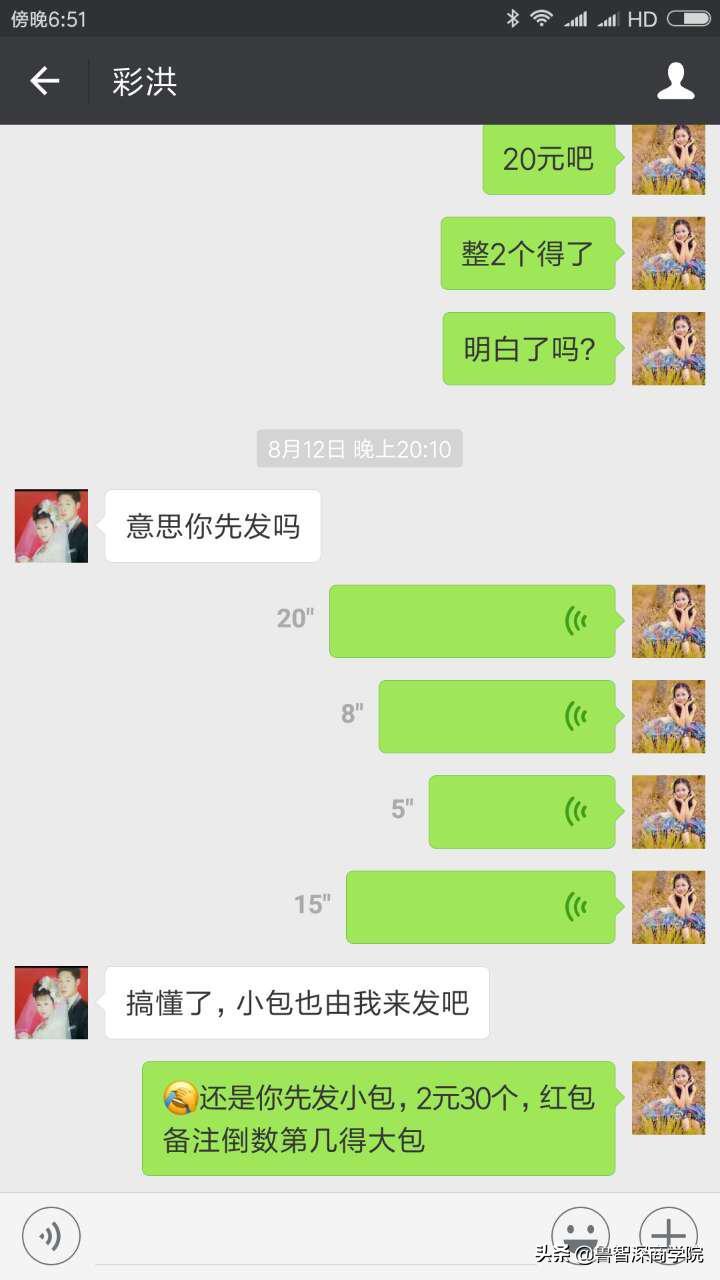Play the 5-second voice message
This screenshot has height=1280, width=720.
520,811
